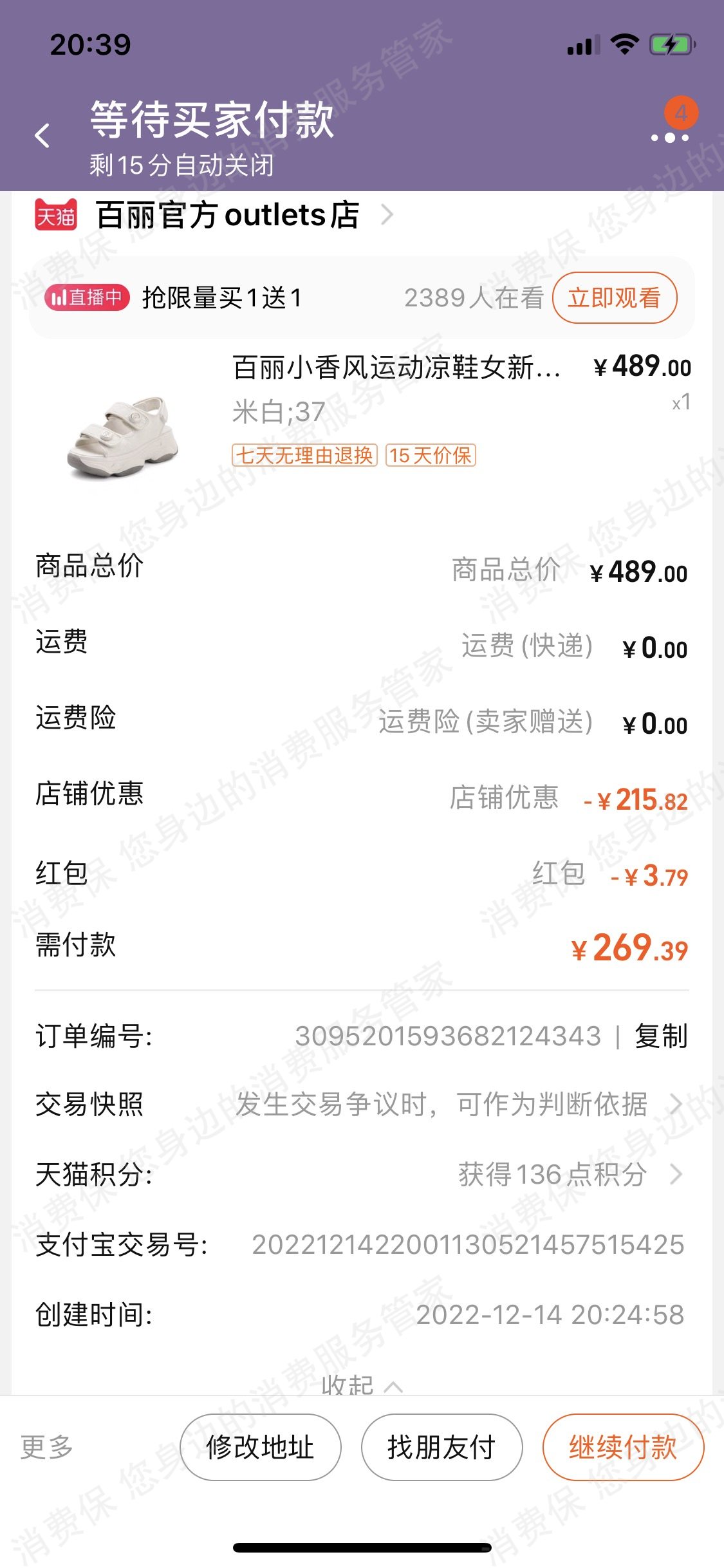Image resolution: width=724 pixels, height=1568 pixels.
Task: Tap 立即观看 to watch the livestream
Action: click(x=614, y=297)
